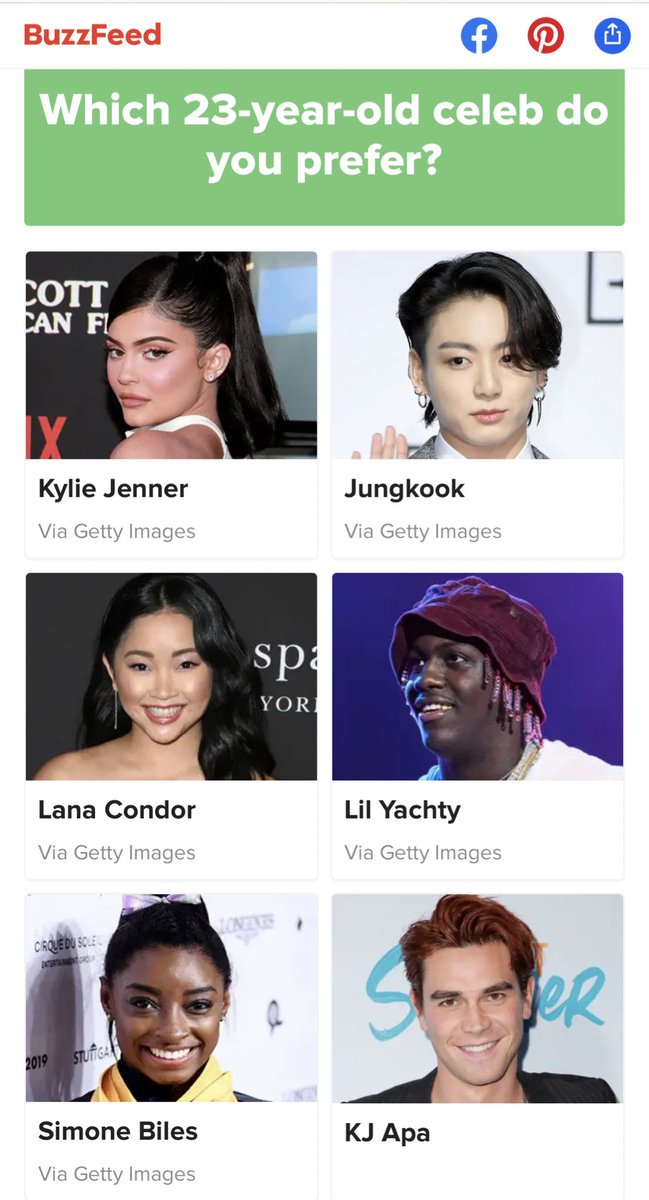Open the share sheet icon
This screenshot has height=1200, width=649.
[613, 36]
